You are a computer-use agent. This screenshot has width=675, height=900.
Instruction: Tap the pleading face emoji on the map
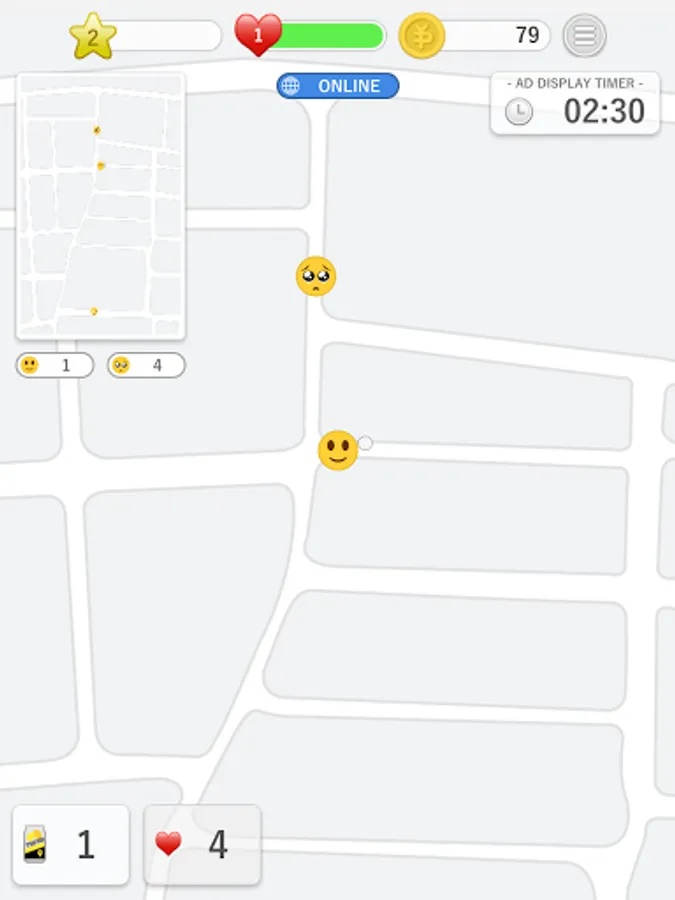click(316, 276)
